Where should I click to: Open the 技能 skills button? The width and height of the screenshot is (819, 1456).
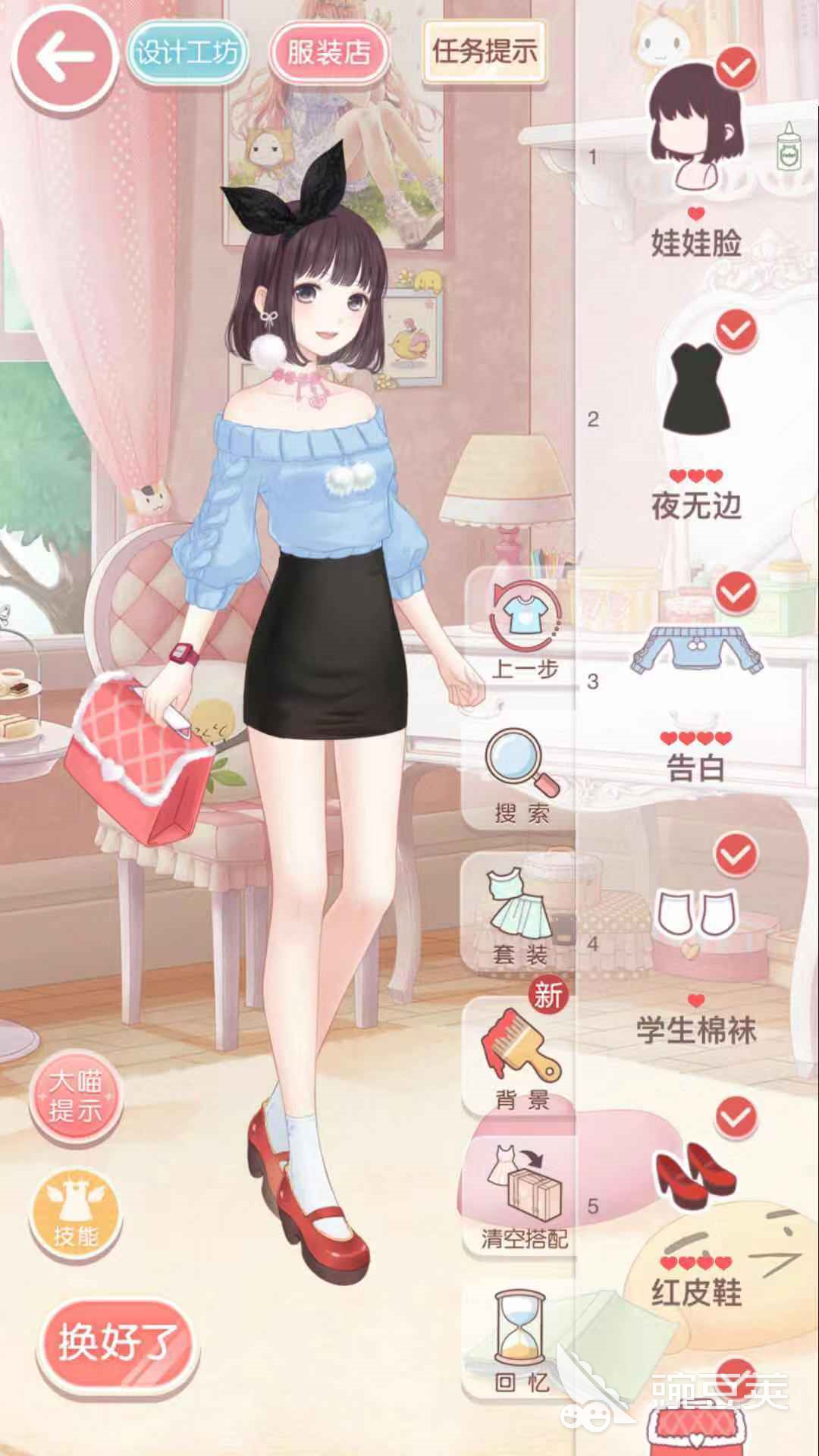[75, 1213]
